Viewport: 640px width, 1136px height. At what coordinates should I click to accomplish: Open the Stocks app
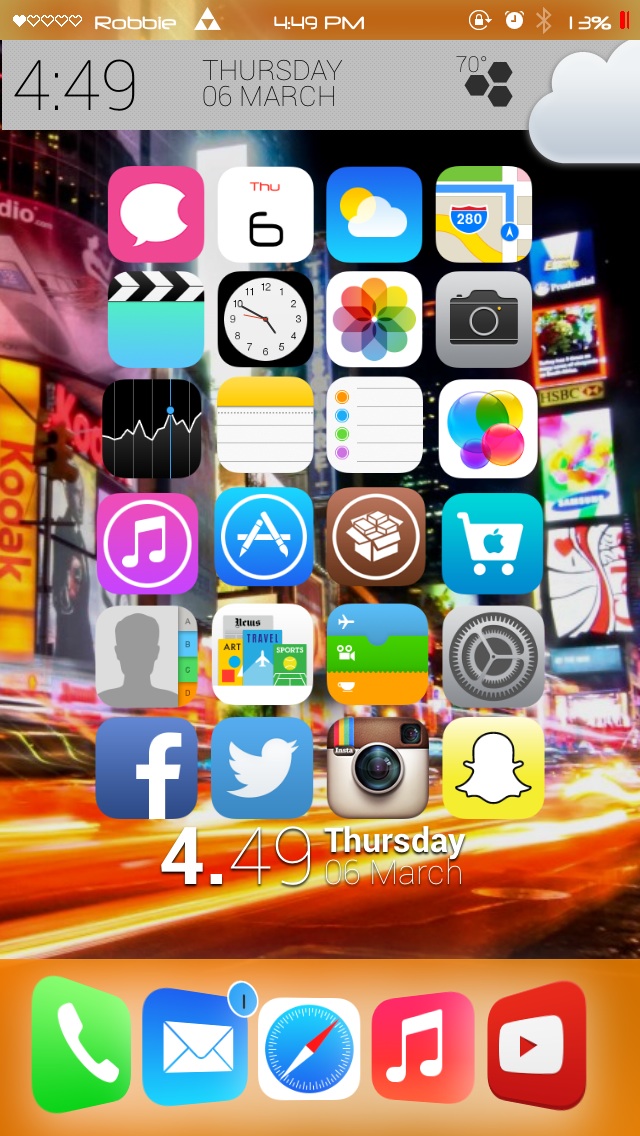[x=152, y=428]
